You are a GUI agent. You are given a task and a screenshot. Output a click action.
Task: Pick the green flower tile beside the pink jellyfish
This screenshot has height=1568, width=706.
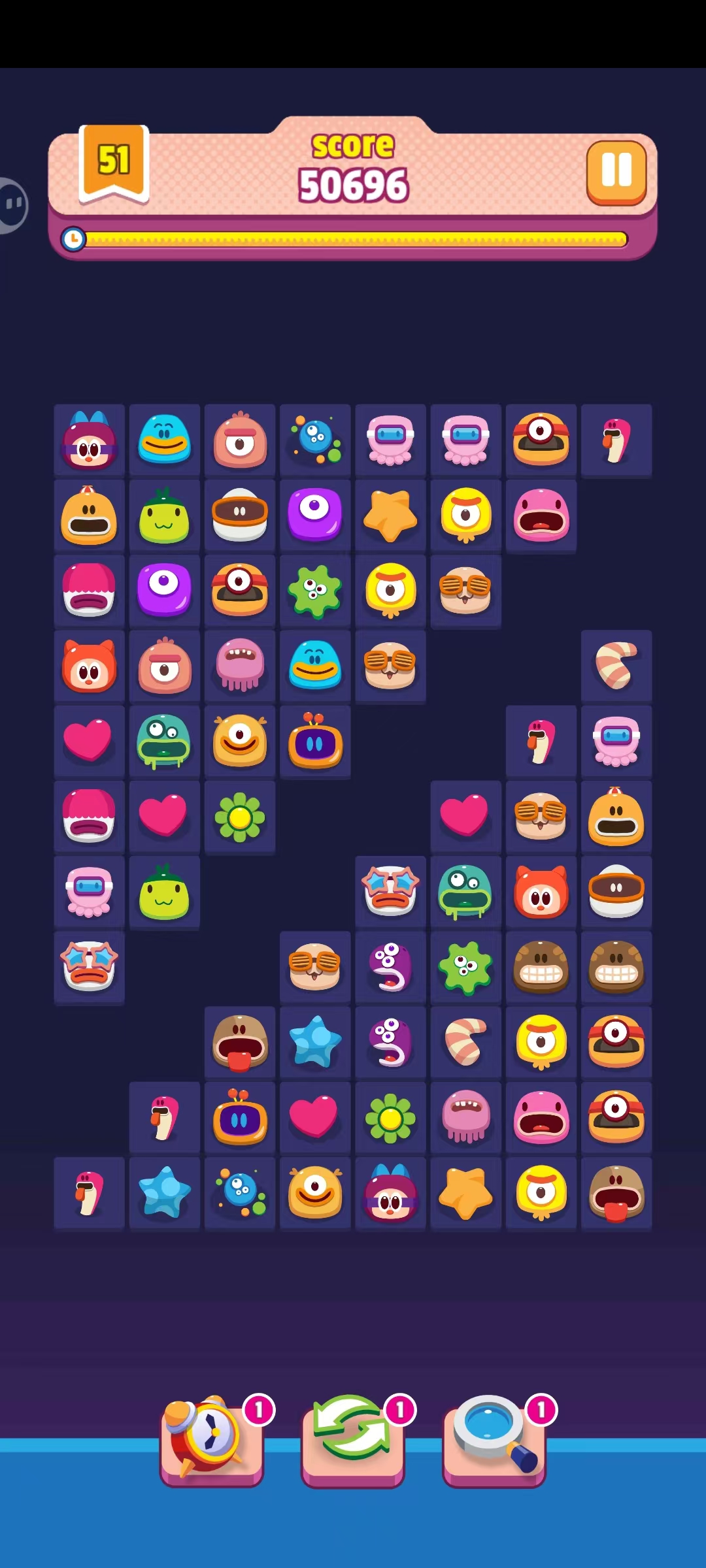(390, 1118)
